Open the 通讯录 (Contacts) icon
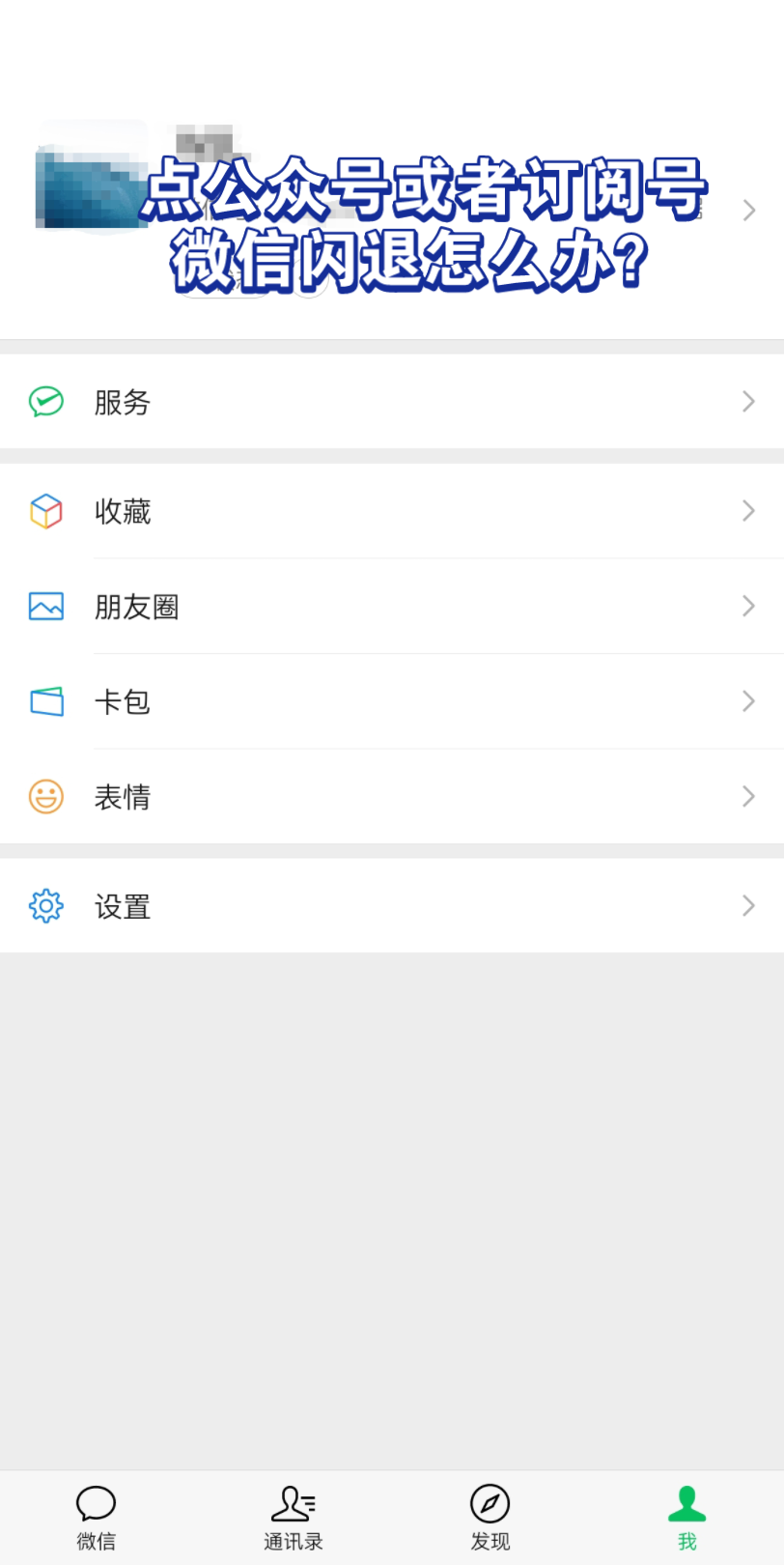The width and height of the screenshot is (784, 1565). point(294,1502)
